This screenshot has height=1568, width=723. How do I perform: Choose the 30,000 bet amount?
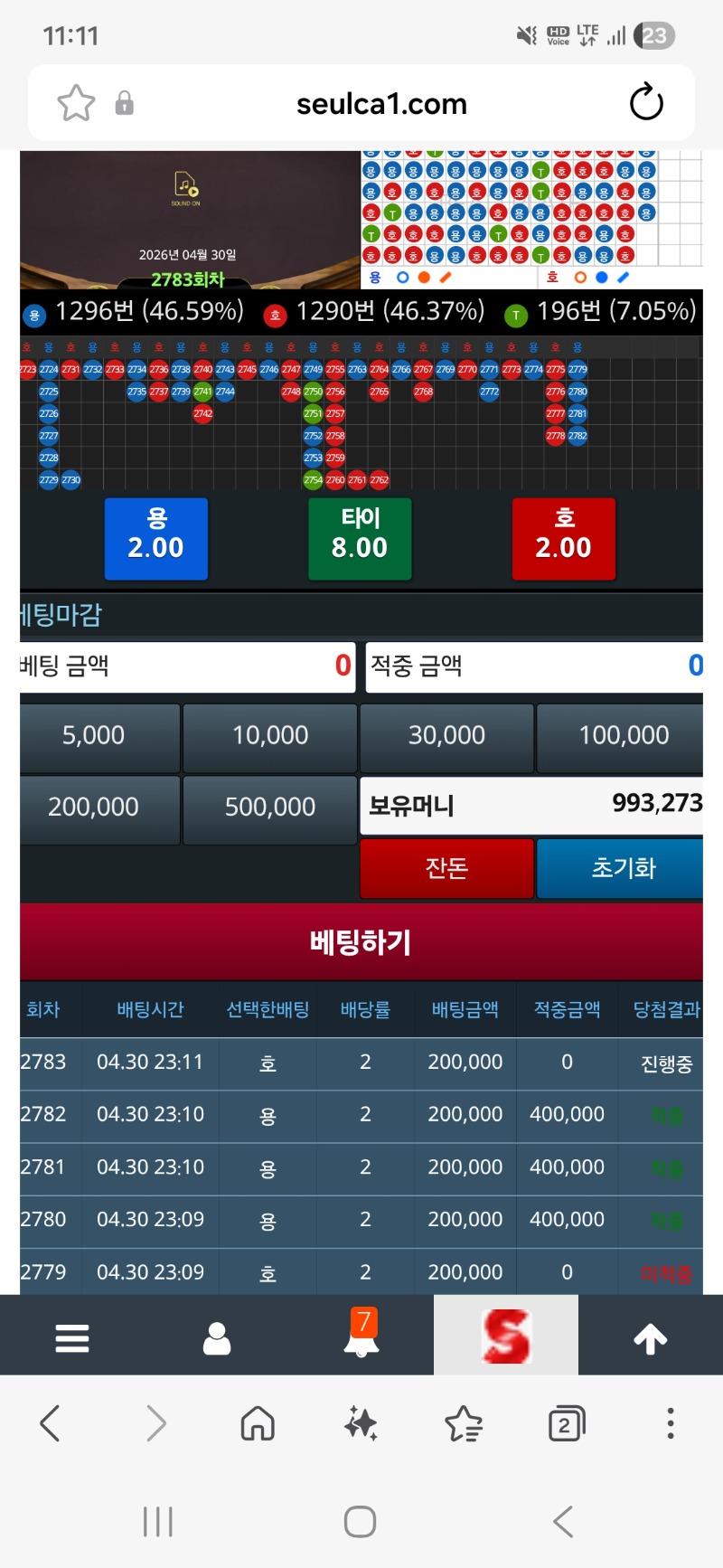click(x=446, y=736)
